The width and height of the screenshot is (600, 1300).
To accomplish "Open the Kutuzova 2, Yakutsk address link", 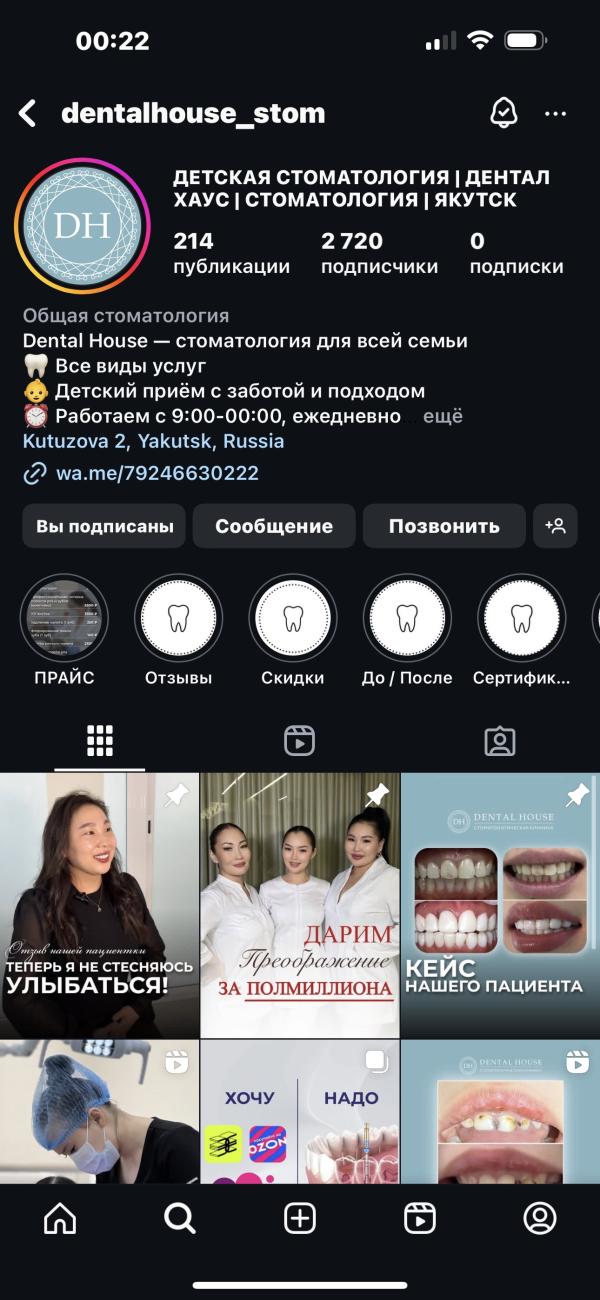I will tap(153, 441).
